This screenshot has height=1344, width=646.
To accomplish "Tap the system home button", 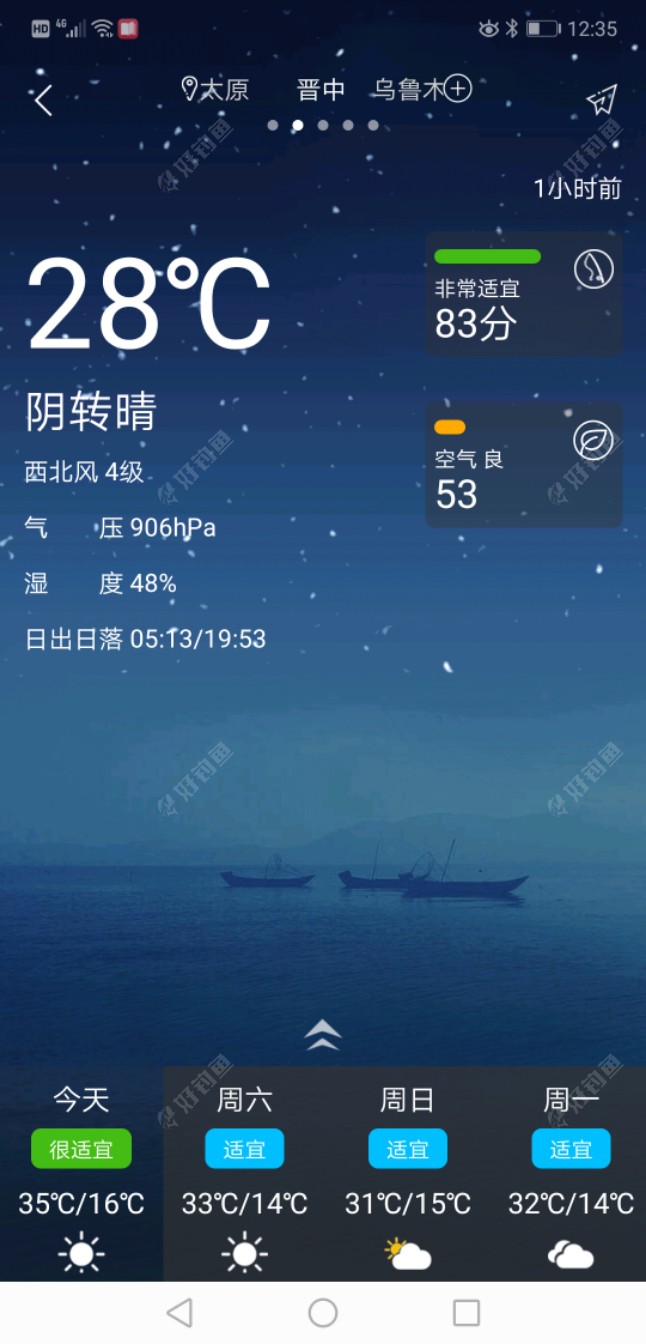I will click(323, 1312).
